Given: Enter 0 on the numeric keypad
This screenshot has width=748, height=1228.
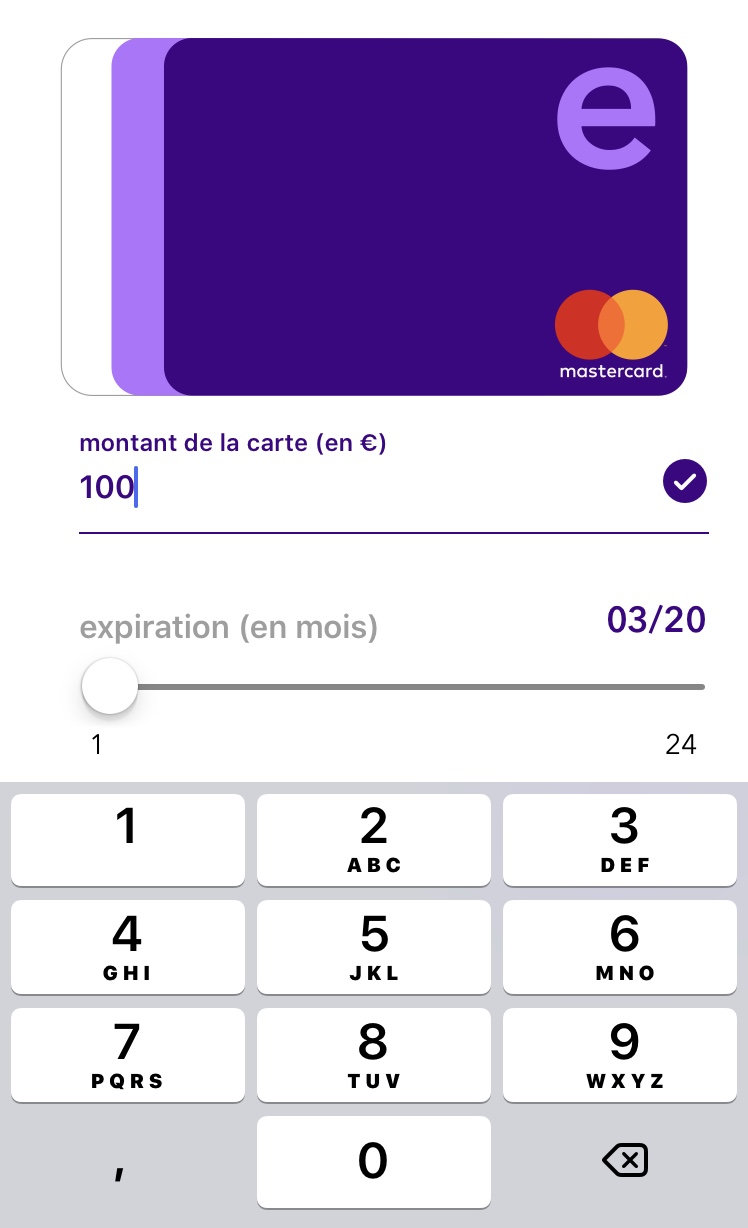Looking at the screenshot, I should 373,1162.
